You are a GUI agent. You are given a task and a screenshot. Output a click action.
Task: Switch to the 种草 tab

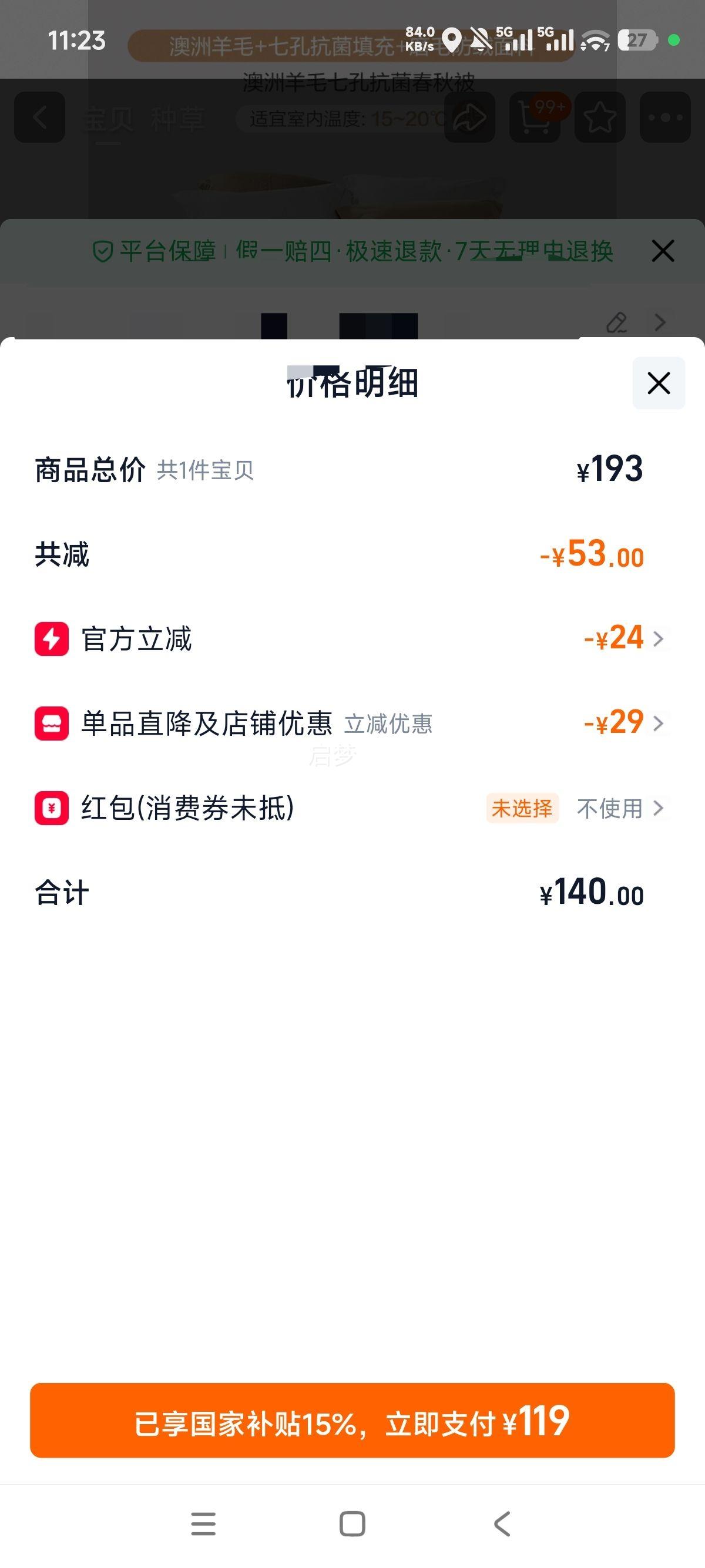click(177, 119)
